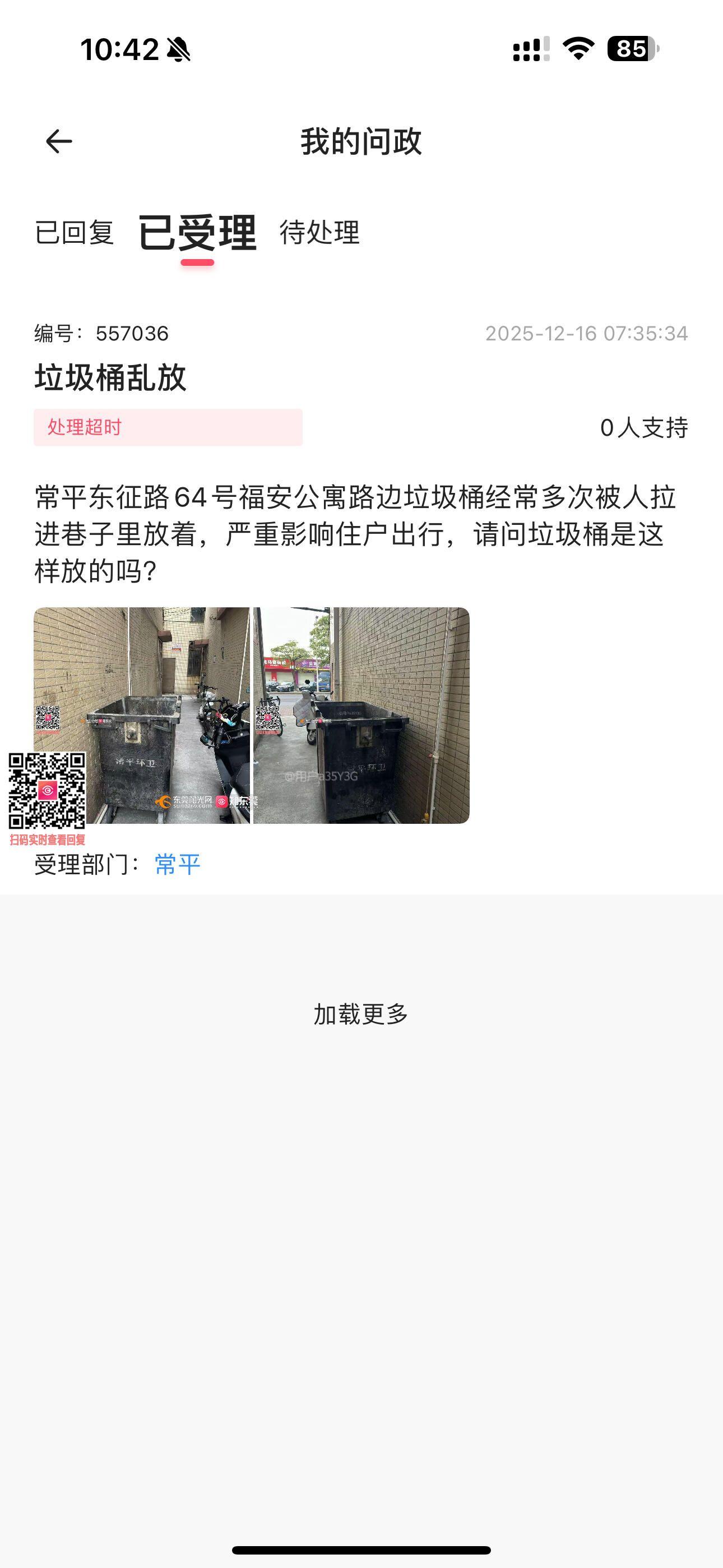This screenshot has width=723, height=1568.
Task: Switch to the 已回复 tab
Action: tap(74, 233)
